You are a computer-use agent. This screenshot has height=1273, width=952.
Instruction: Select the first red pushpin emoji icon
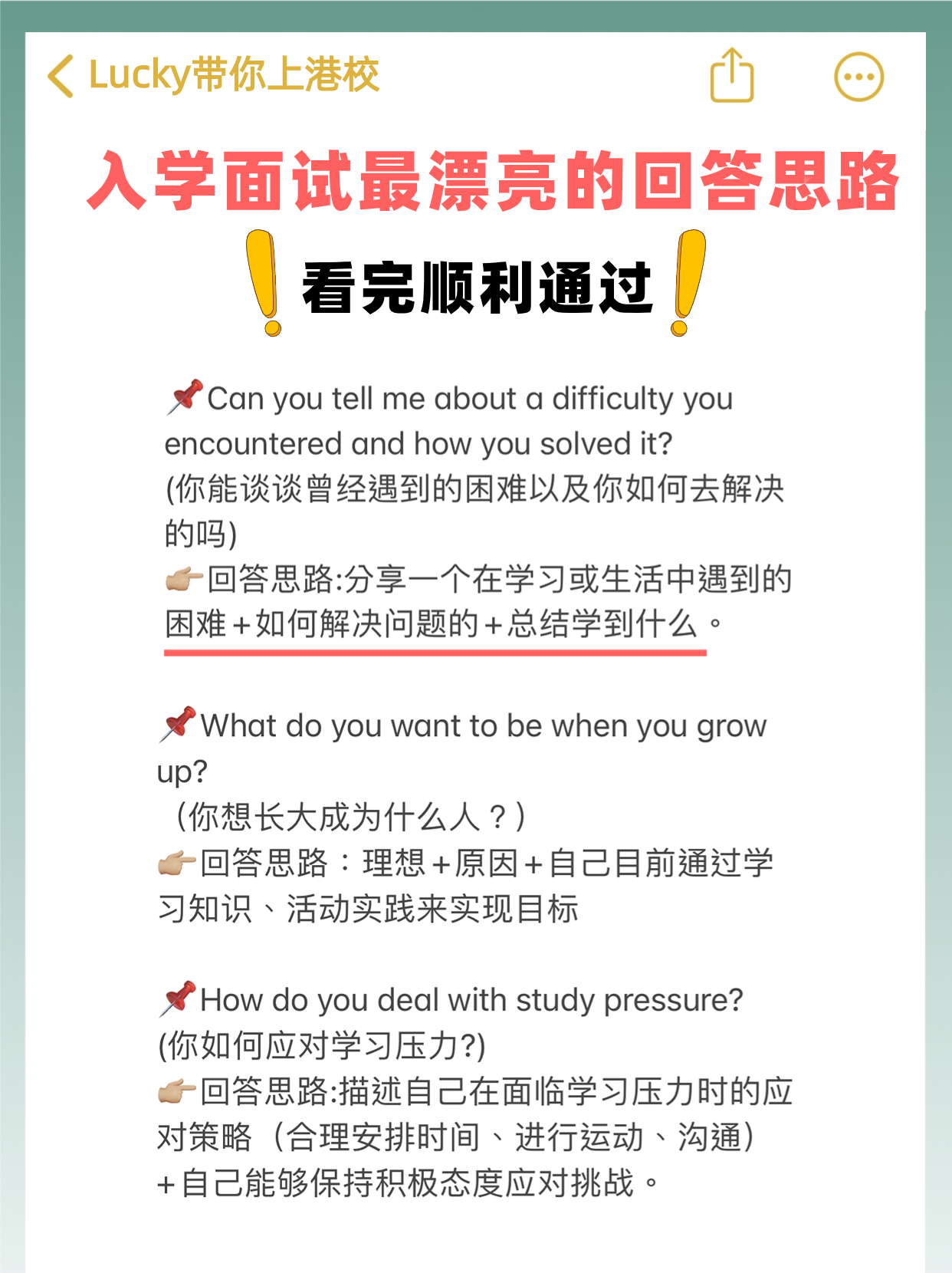tap(184, 397)
